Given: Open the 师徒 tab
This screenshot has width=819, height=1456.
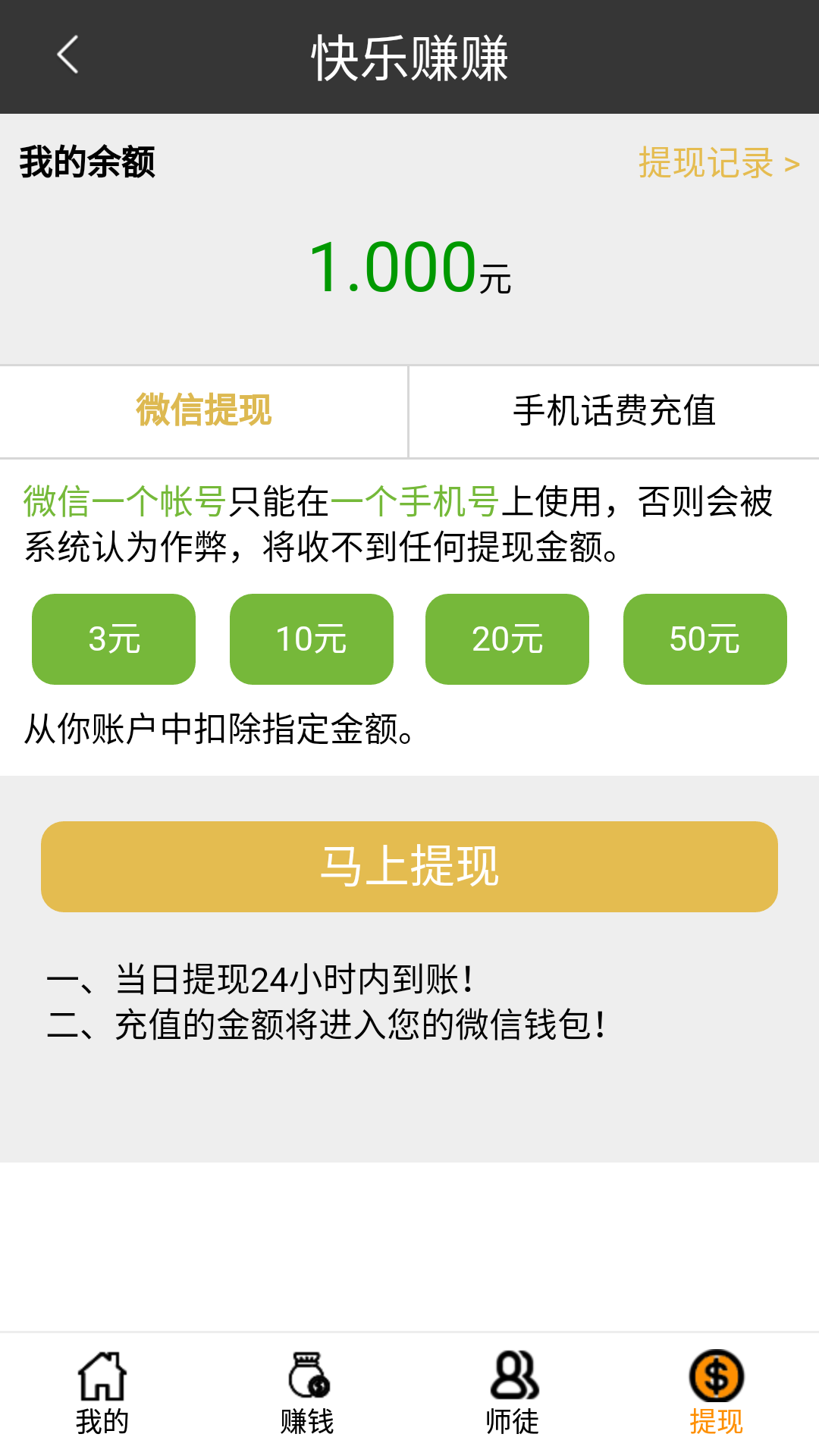Looking at the screenshot, I should click(x=512, y=1394).
